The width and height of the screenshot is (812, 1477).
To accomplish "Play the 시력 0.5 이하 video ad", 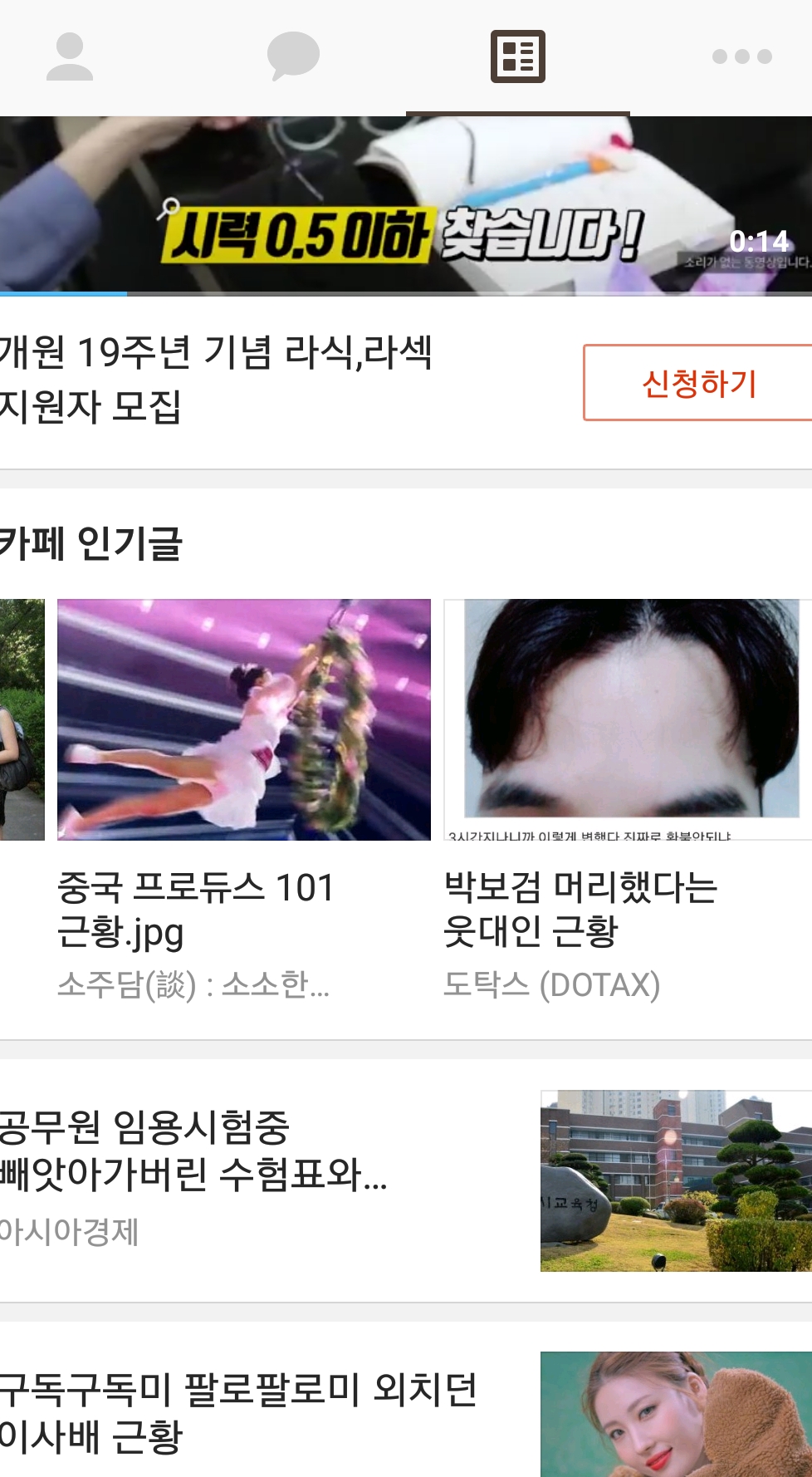I will pos(406,205).
